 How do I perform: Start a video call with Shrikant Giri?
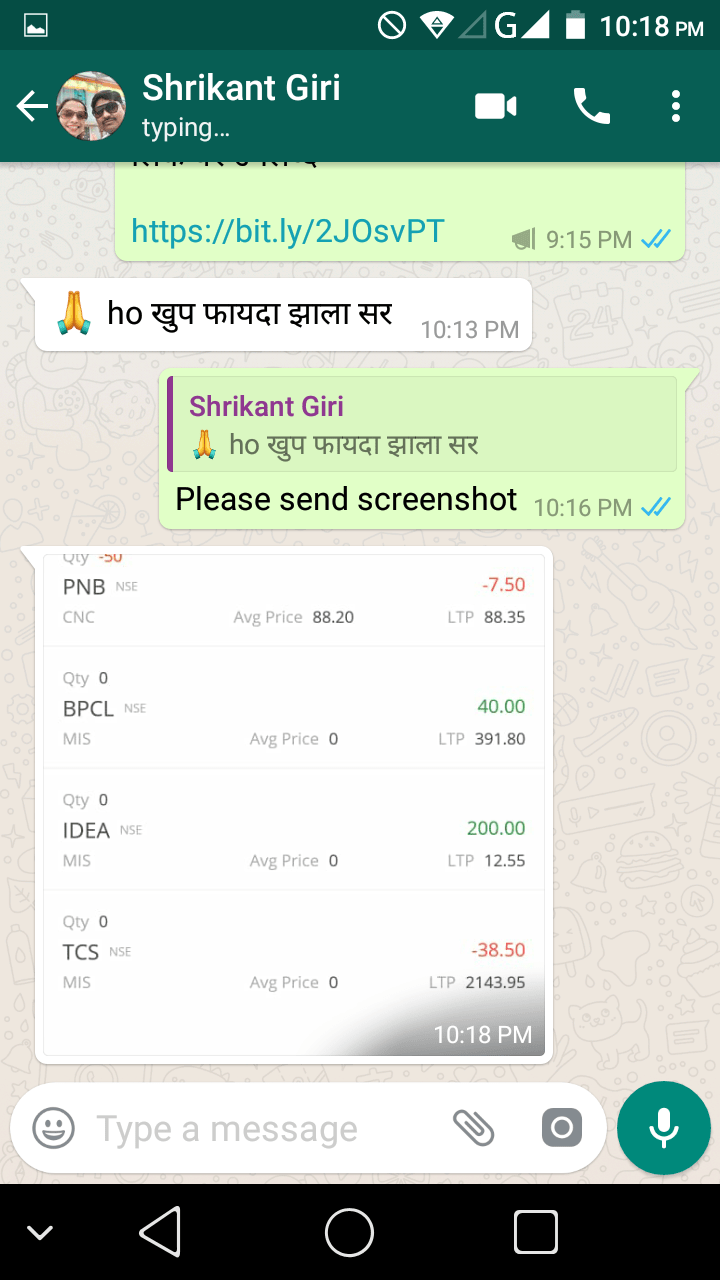(495, 106)
